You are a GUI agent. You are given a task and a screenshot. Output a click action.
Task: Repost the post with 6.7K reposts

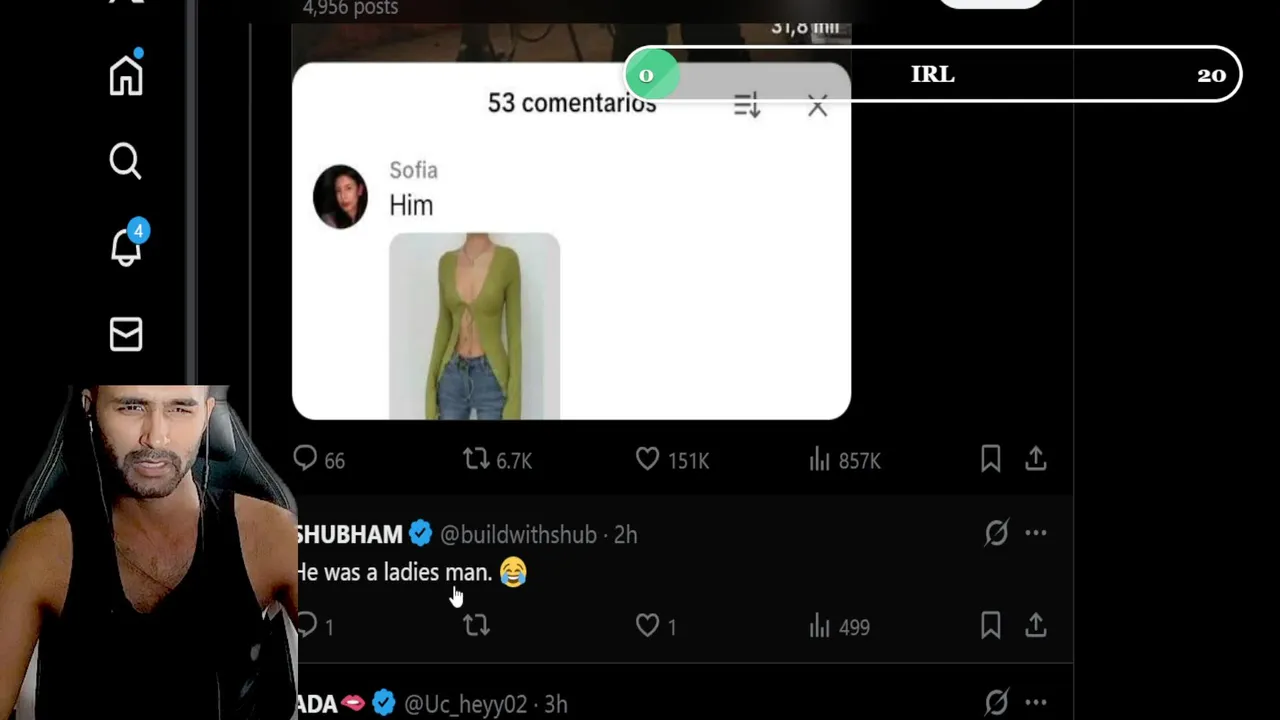click(476, 459)
